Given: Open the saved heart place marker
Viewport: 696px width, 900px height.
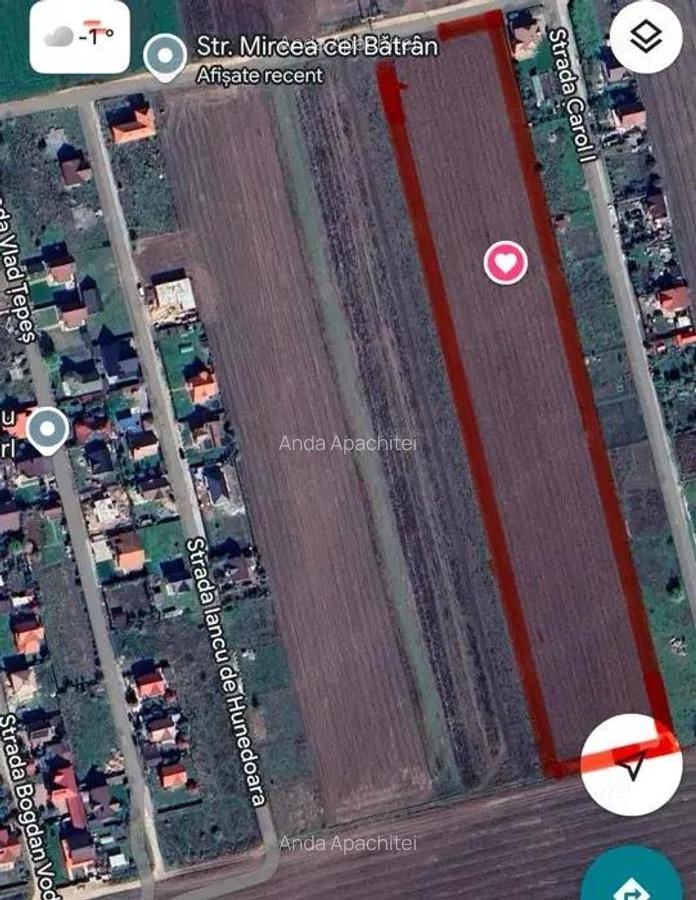Looking at the screenshot, I should [x=506, y=263].
